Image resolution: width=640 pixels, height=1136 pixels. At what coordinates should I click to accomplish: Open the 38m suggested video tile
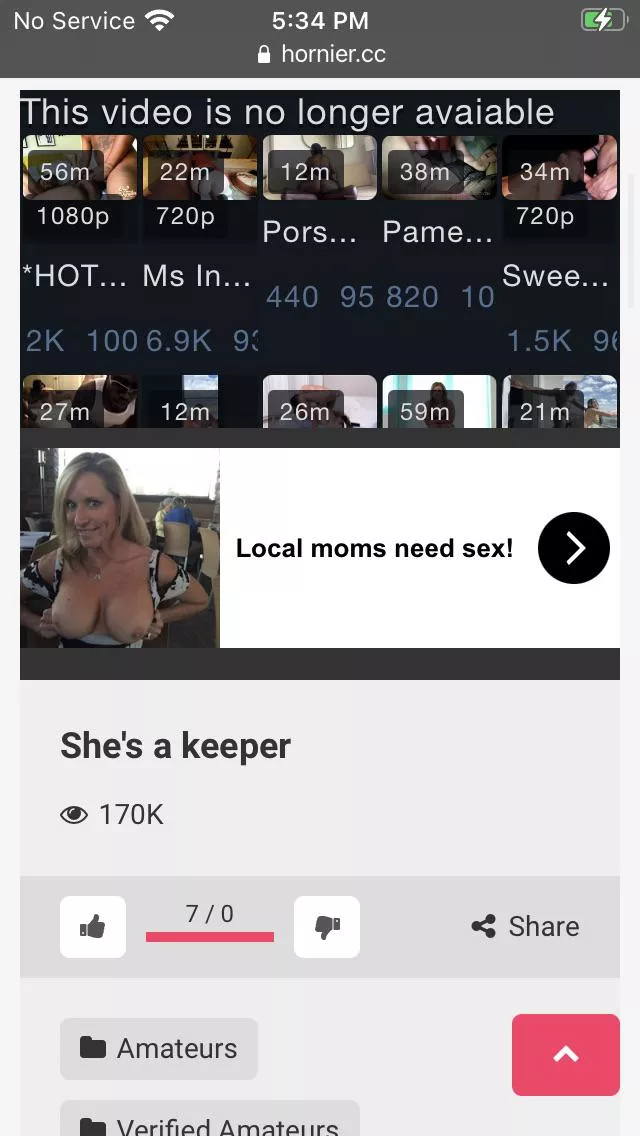[439, 168]
